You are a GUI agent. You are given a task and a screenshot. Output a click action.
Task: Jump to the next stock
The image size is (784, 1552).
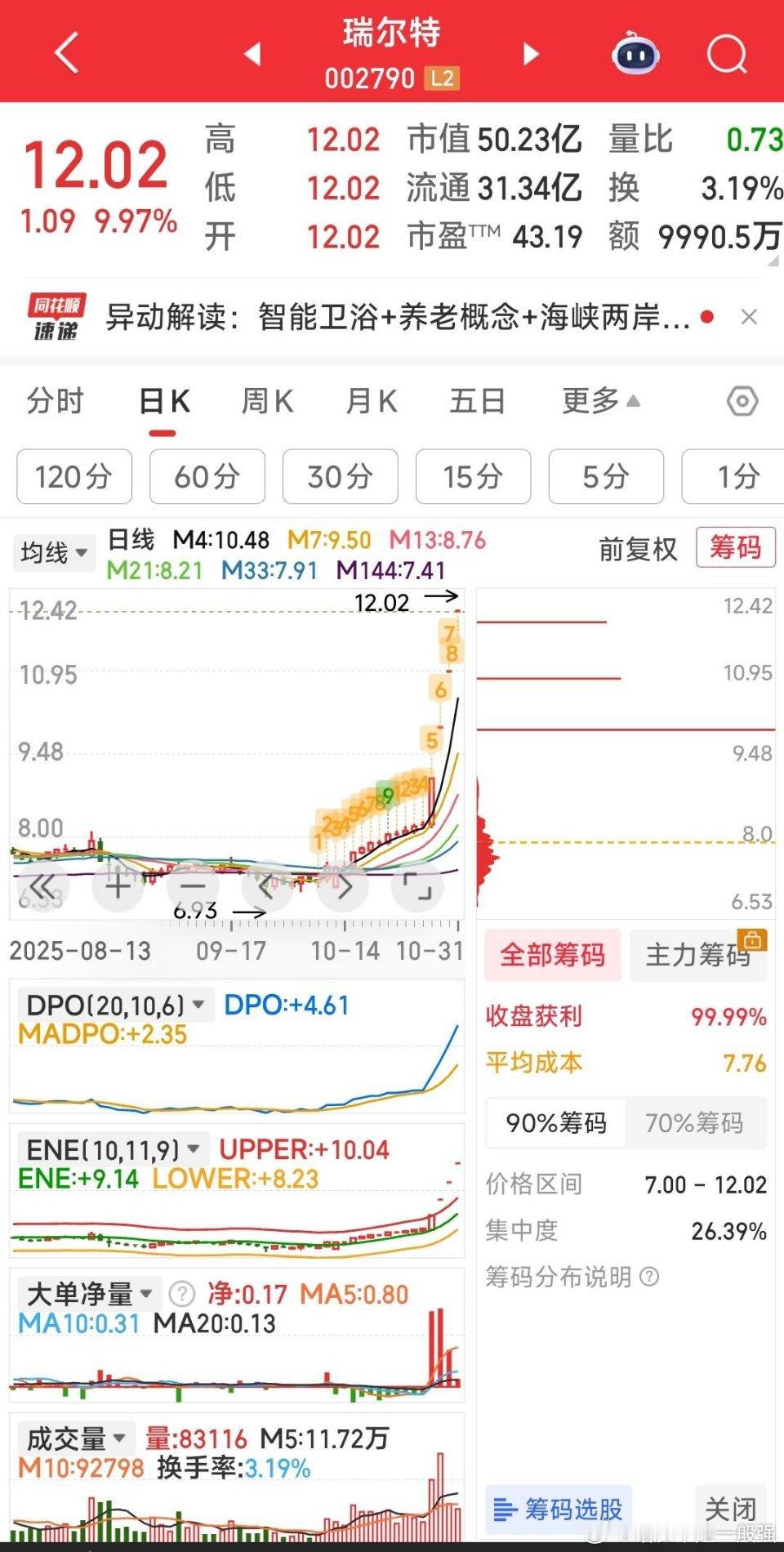[531, 54]
